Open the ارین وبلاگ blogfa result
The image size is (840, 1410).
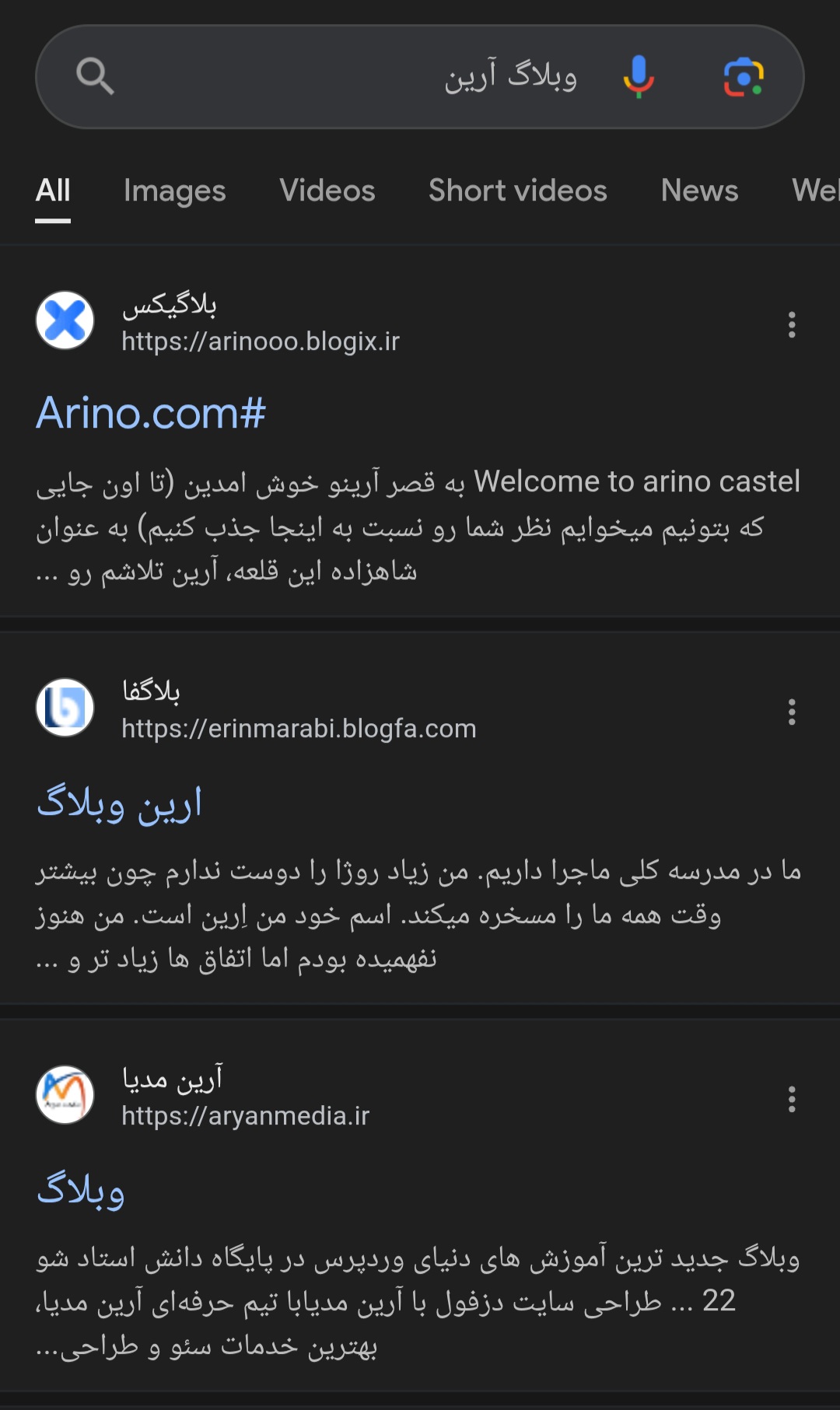pos(120,802)
